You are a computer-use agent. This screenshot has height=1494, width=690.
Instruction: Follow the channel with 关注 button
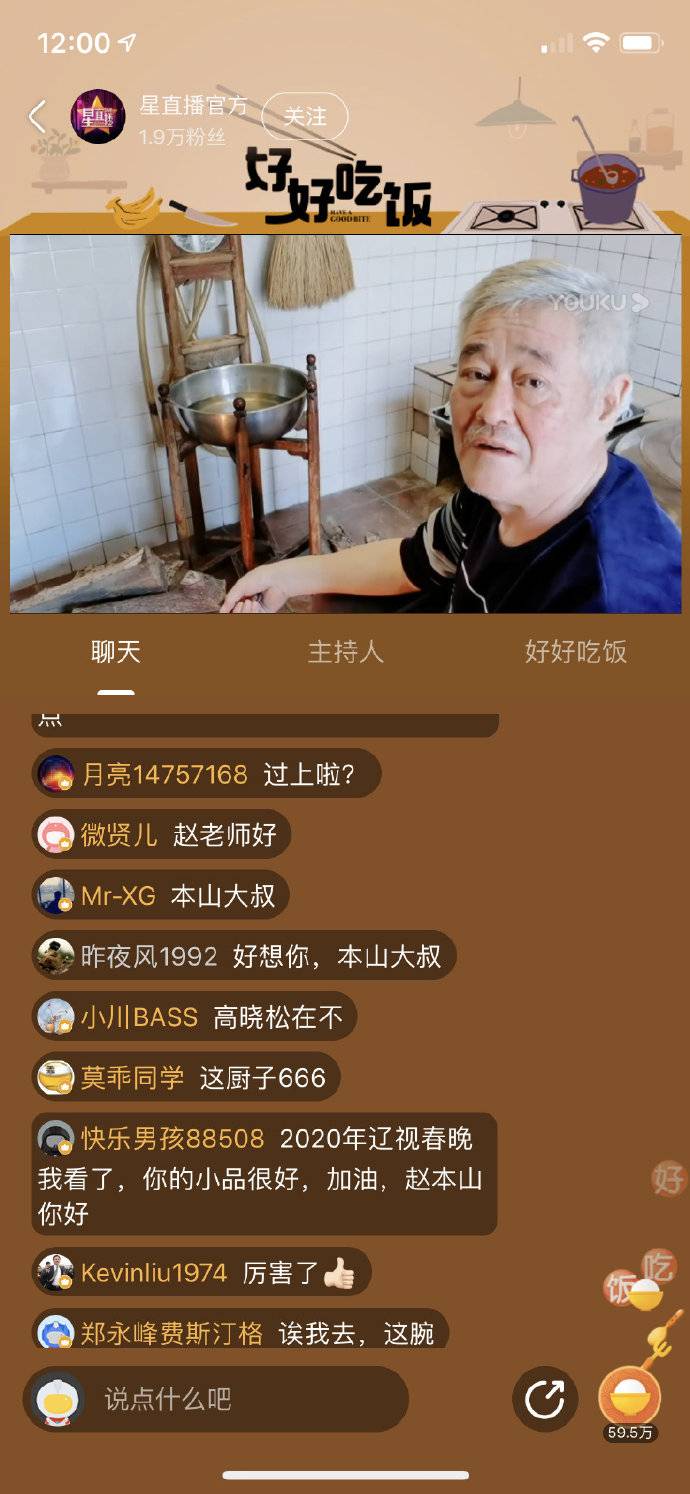point(305,117)
